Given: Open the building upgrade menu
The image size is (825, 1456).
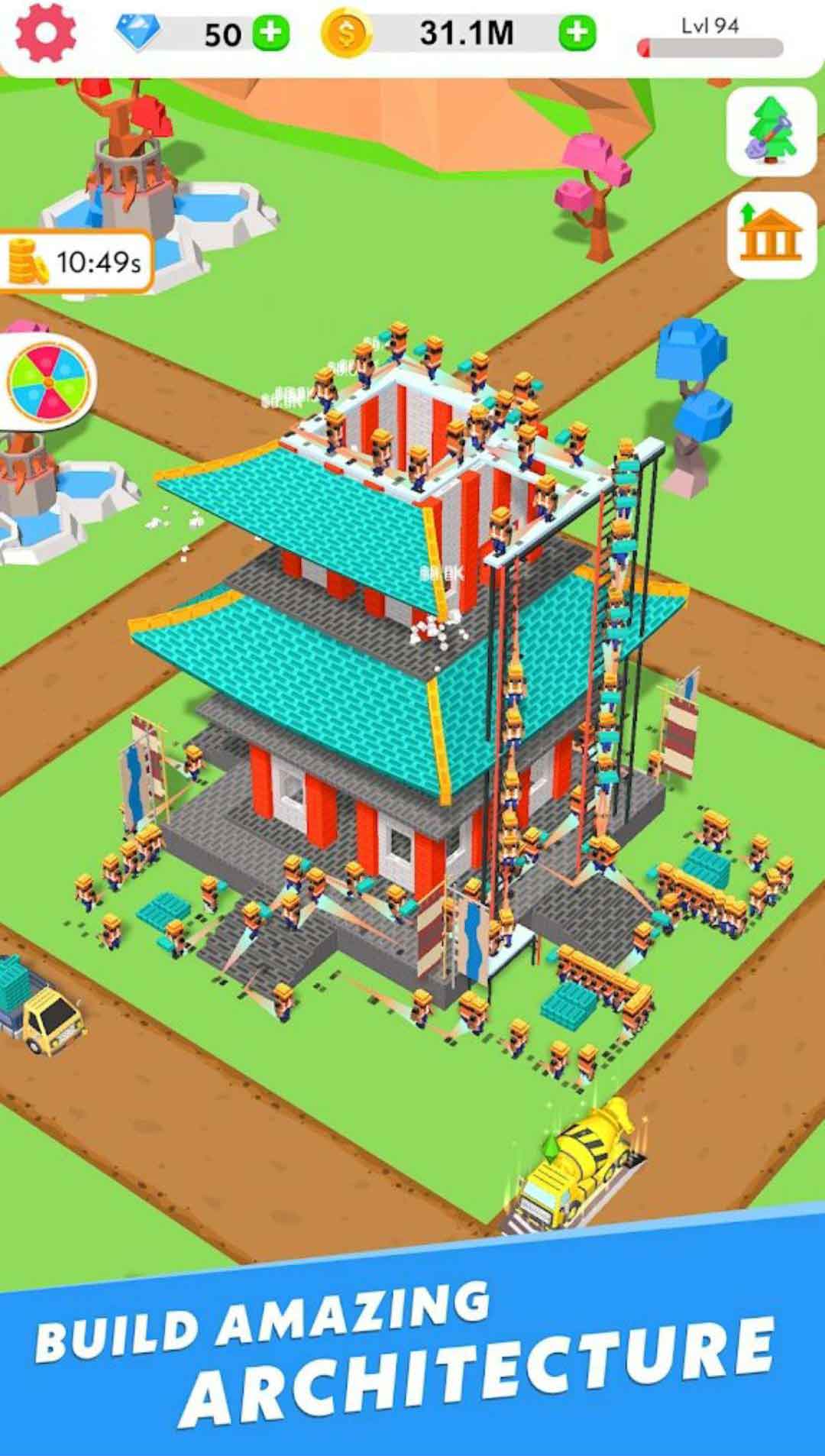Looking at the screenshot, I should point(772,235).
